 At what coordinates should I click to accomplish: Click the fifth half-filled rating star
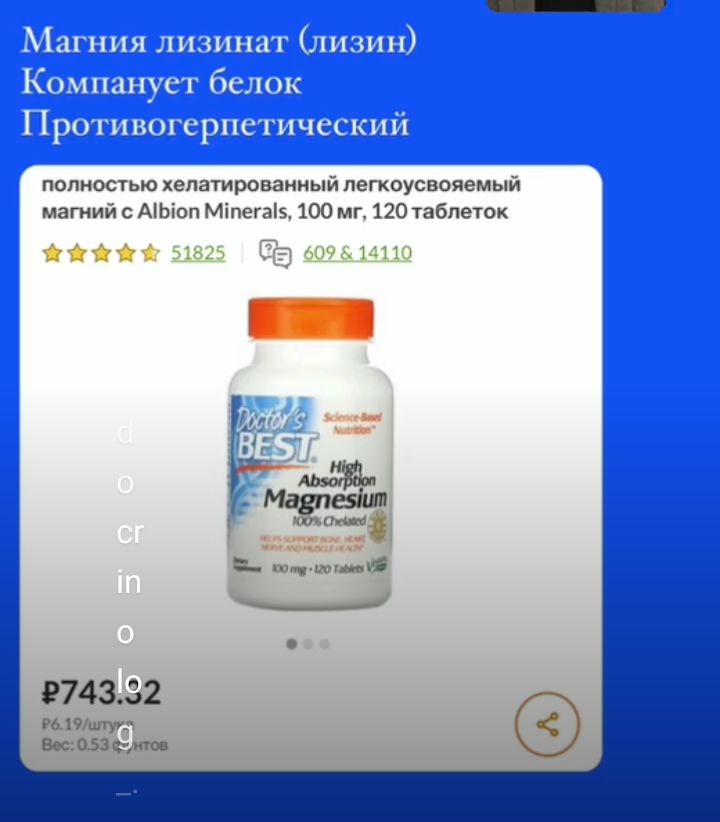[x=148, y=253]
